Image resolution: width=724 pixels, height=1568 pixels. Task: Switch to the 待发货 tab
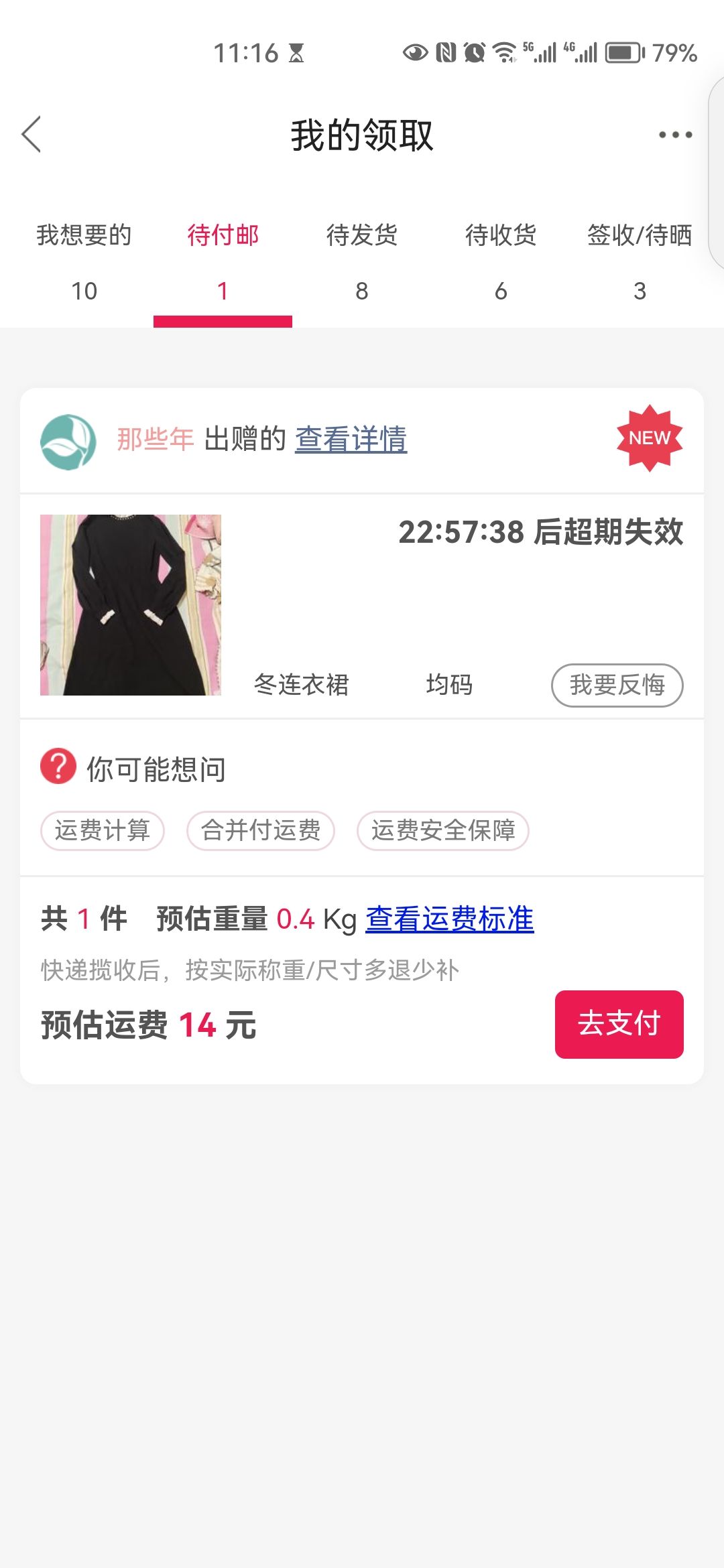tap(362, 262)
